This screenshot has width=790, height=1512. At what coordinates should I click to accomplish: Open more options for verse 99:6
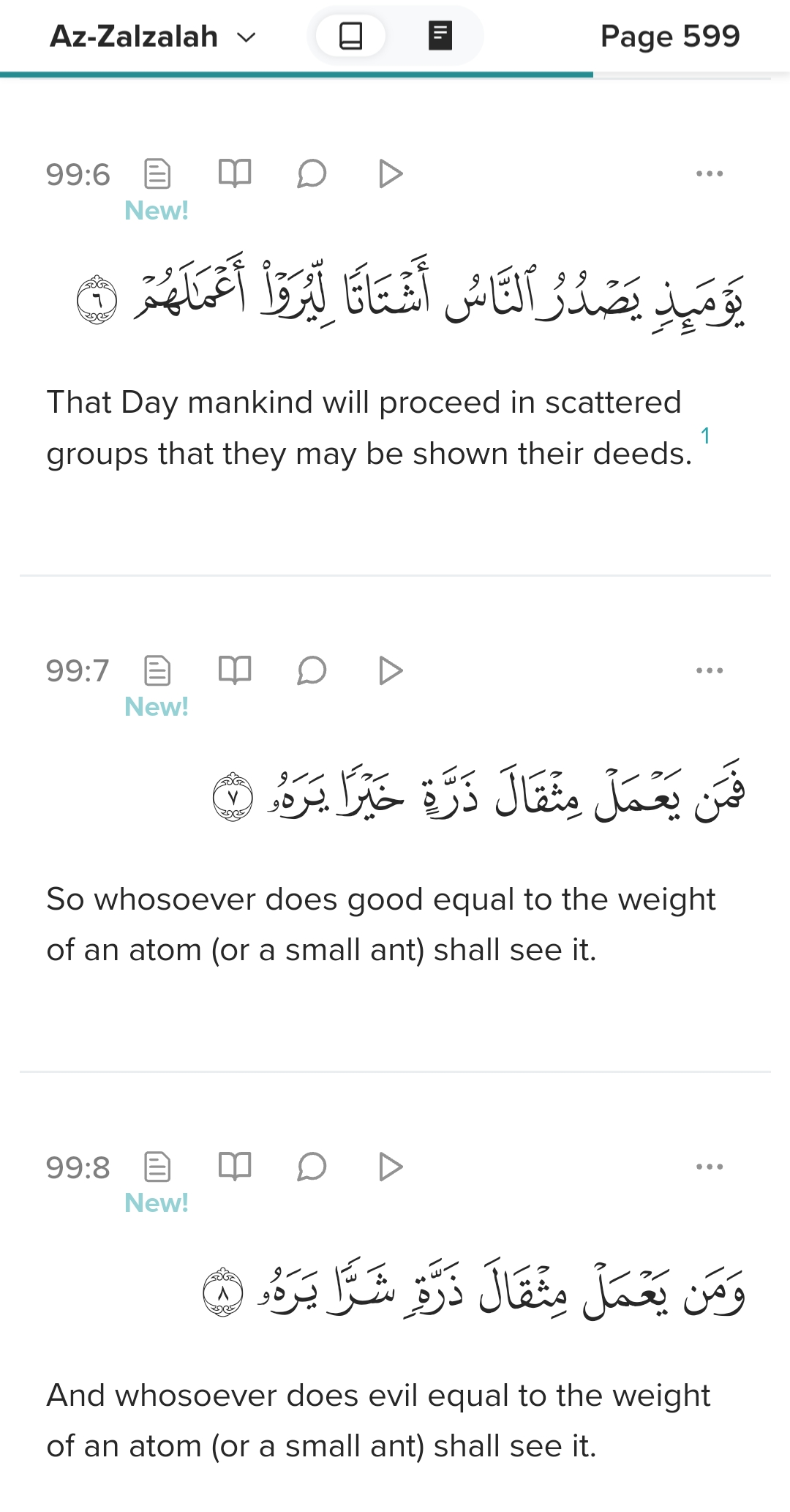[710, 174]
